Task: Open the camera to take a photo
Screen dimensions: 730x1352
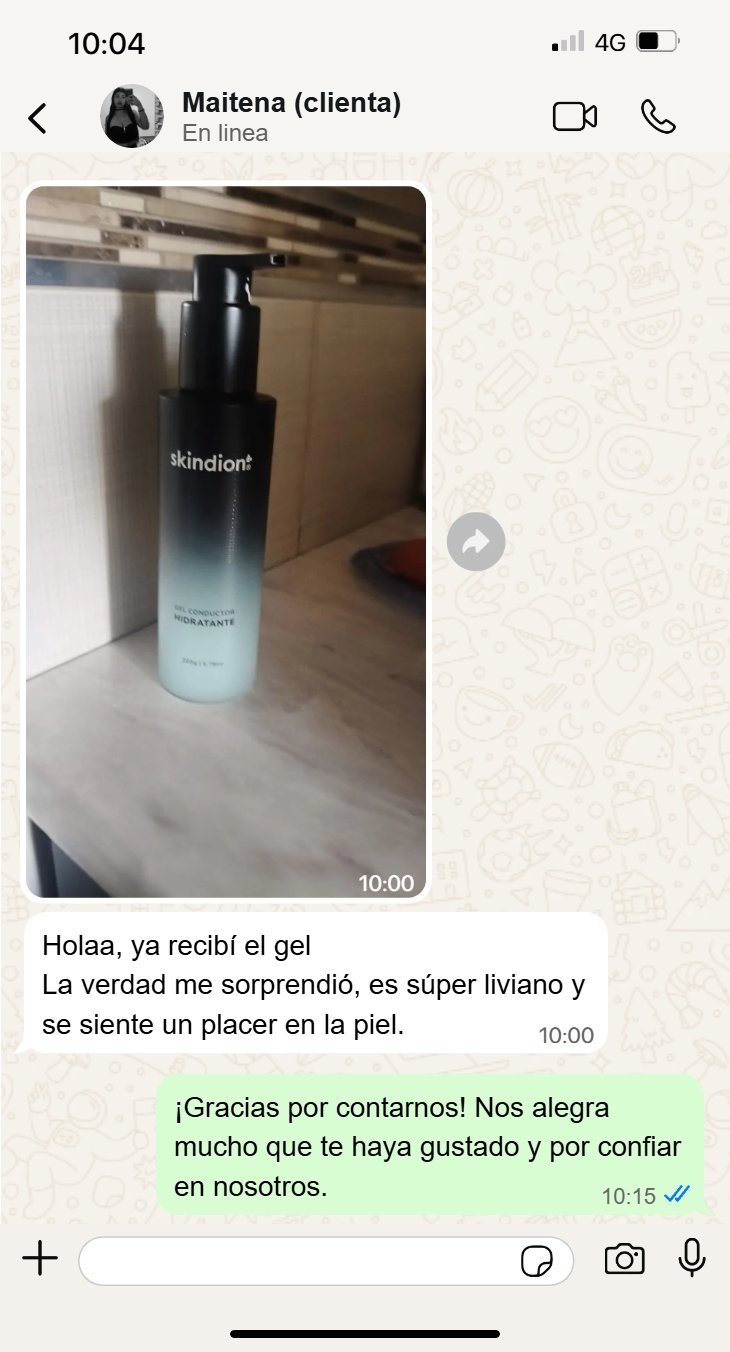Action: pos(624,1259)
